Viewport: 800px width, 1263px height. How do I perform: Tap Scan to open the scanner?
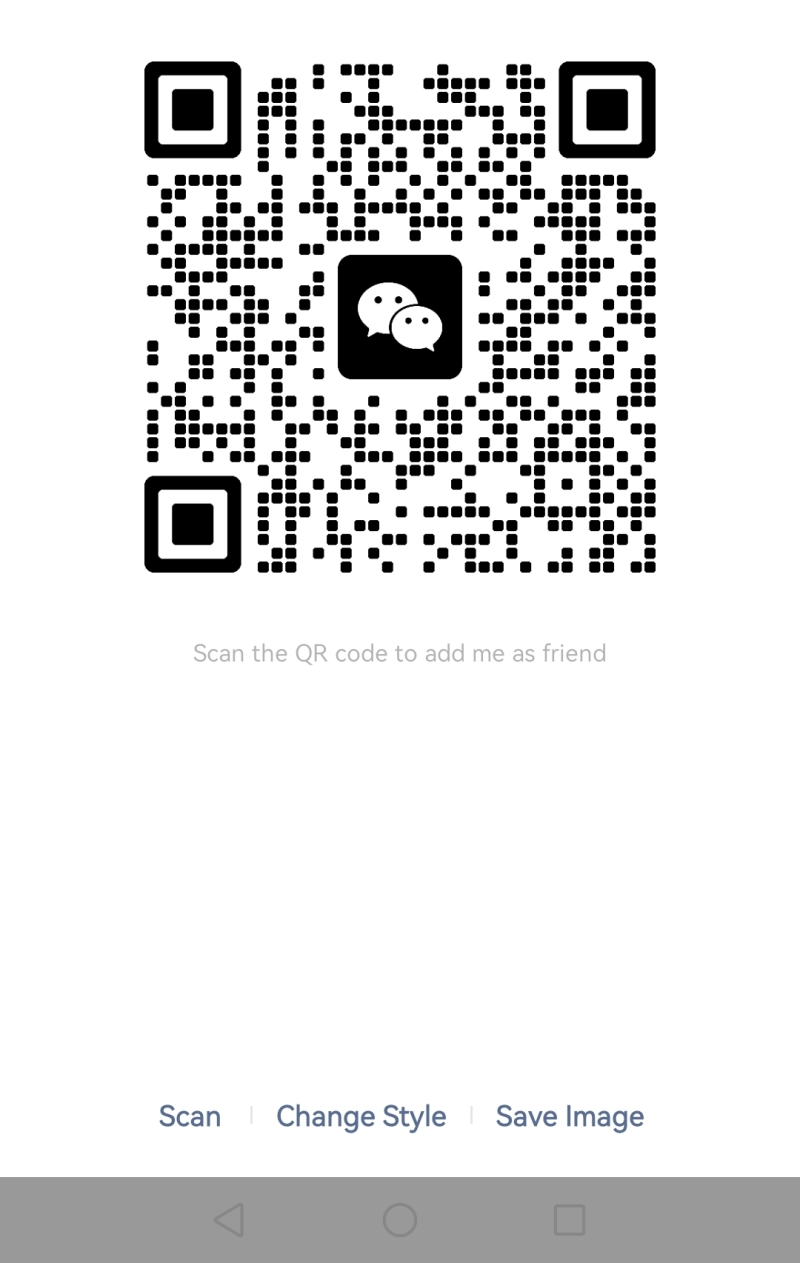pyautogui.click(x=190, y=1116)
